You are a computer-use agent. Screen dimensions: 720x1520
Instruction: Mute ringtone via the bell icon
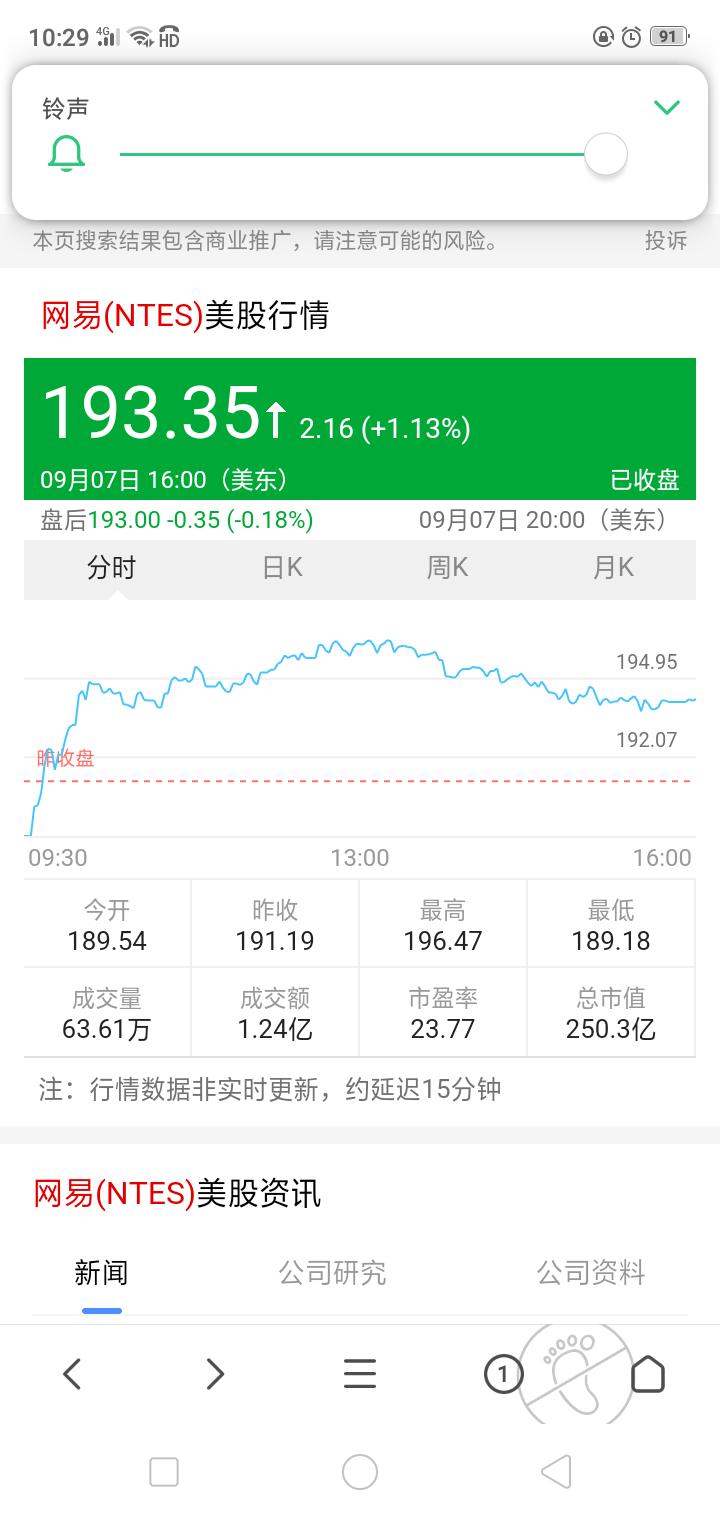tap(67, 155)
